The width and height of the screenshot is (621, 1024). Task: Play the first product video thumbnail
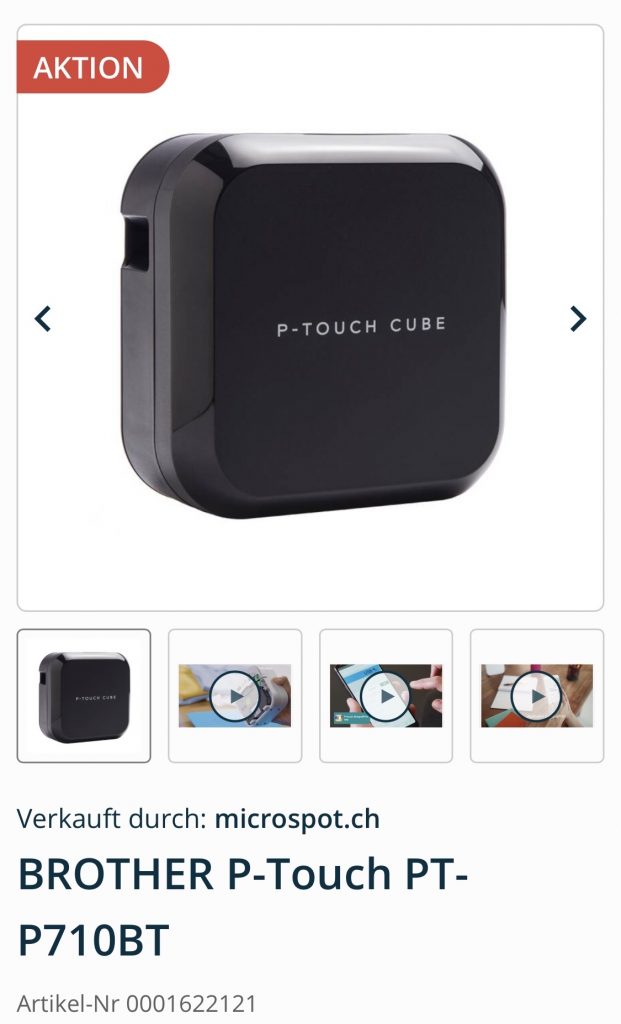pyautogui.click(x=235, y=696)
